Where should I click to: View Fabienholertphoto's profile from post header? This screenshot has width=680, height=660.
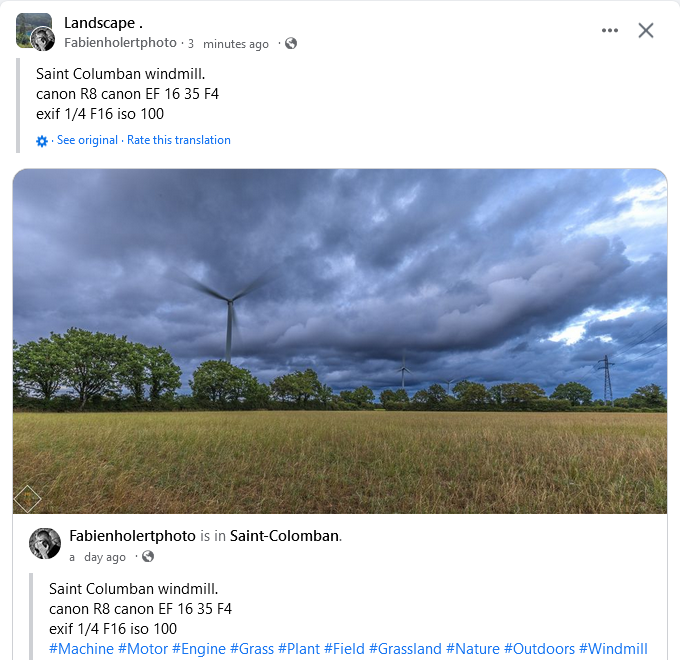pos(120,43)
